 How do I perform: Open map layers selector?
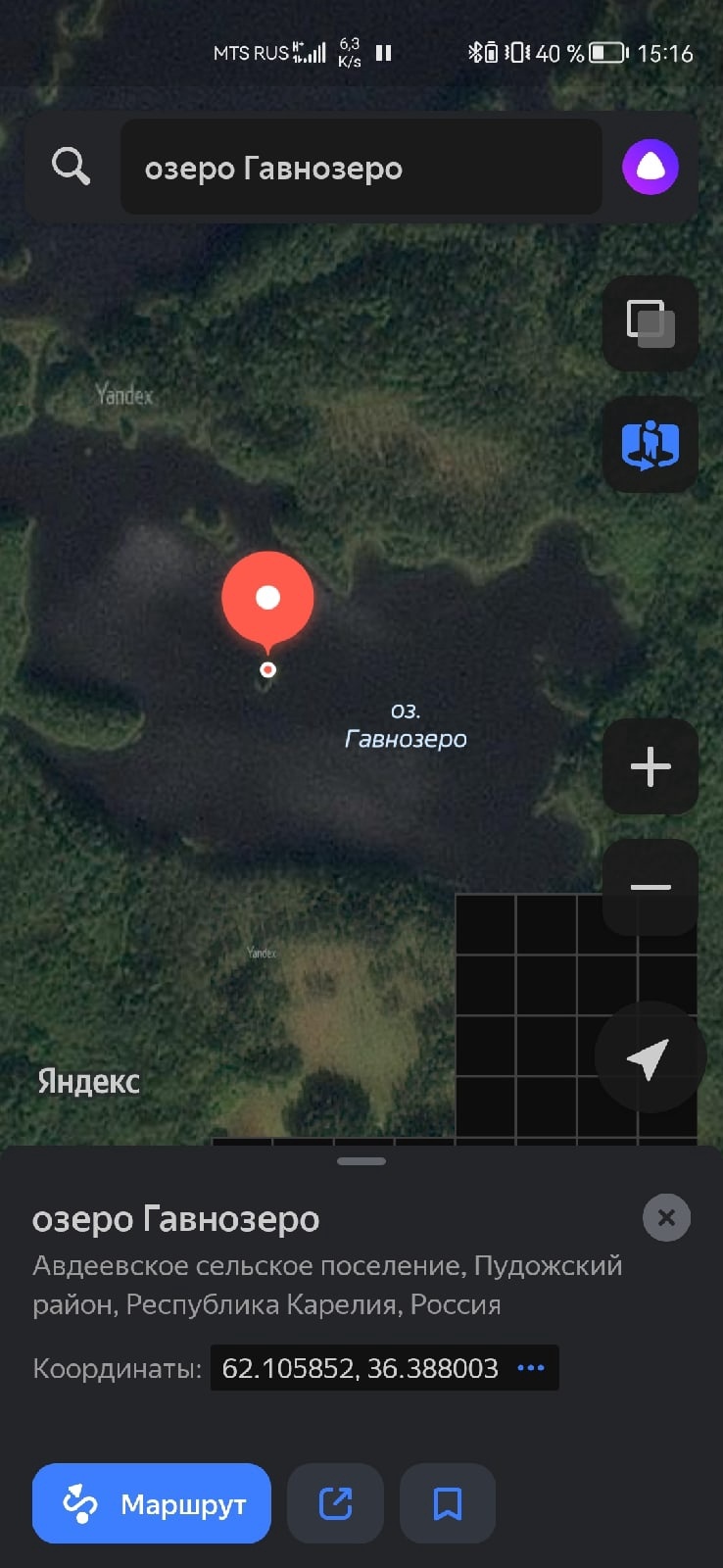tap(651, 323)
